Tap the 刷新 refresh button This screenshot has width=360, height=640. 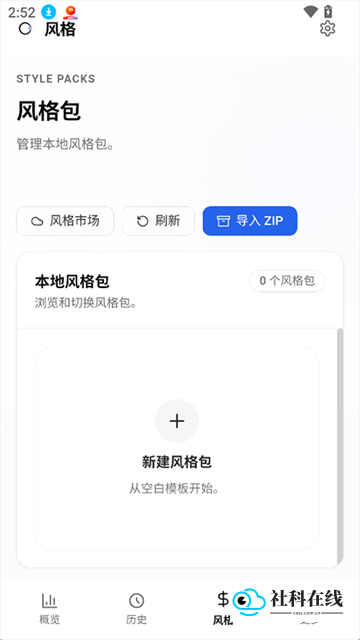[158, 221]
